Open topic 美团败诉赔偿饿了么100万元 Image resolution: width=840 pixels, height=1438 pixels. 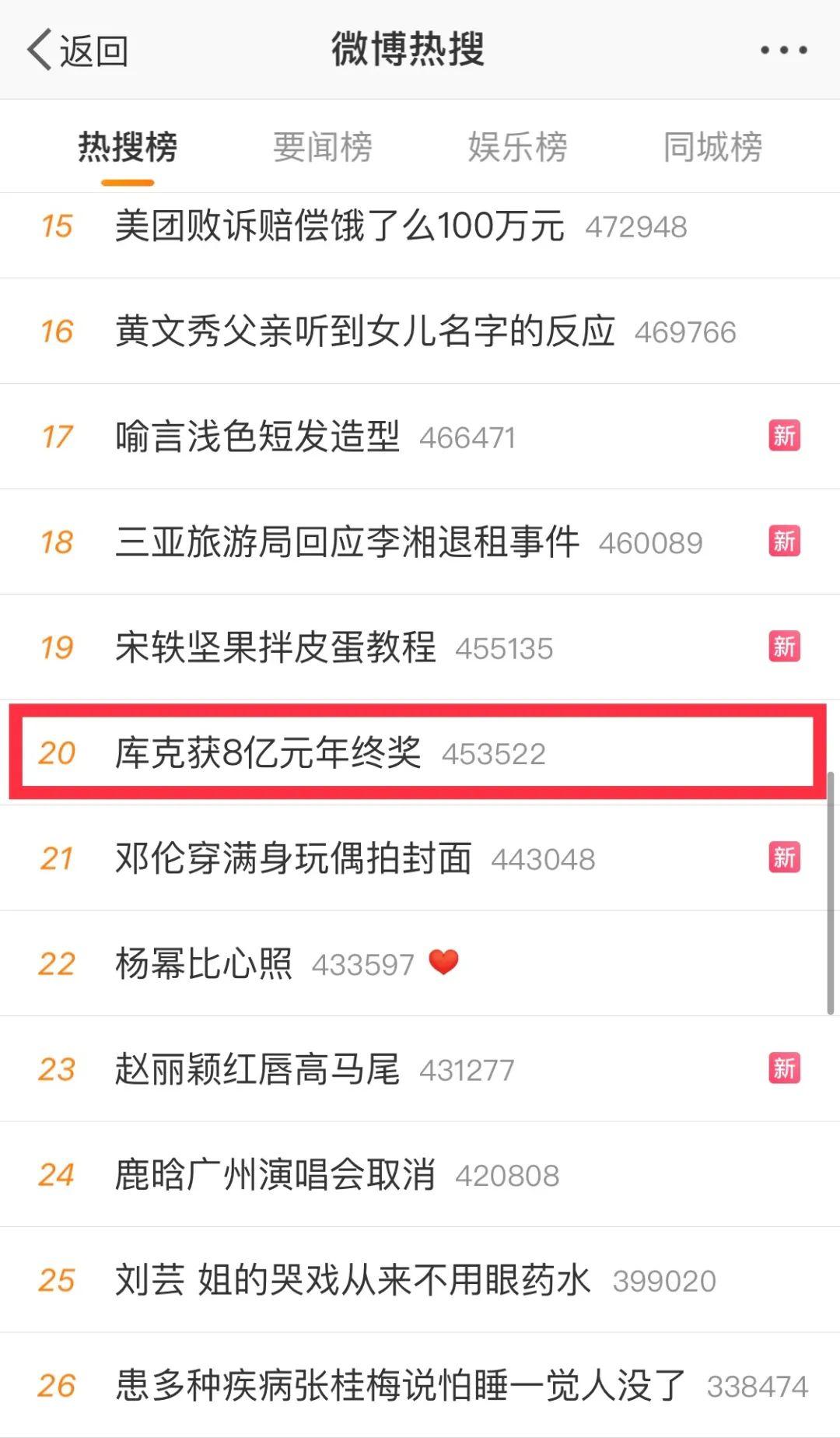pyautogui.click(x=340, y=226)
